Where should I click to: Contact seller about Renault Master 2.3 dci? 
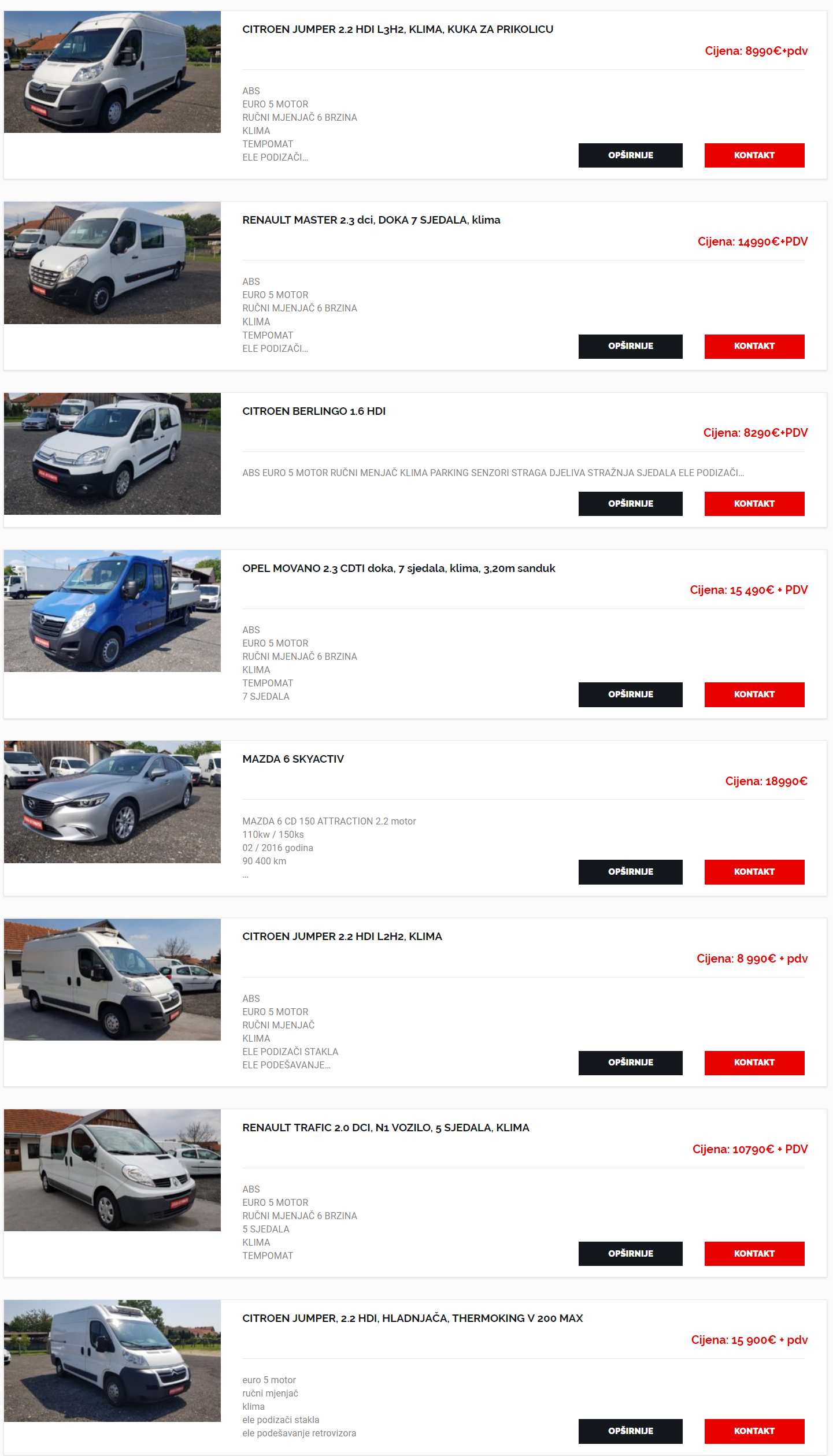pyautogui.click(x=754, y=346)
